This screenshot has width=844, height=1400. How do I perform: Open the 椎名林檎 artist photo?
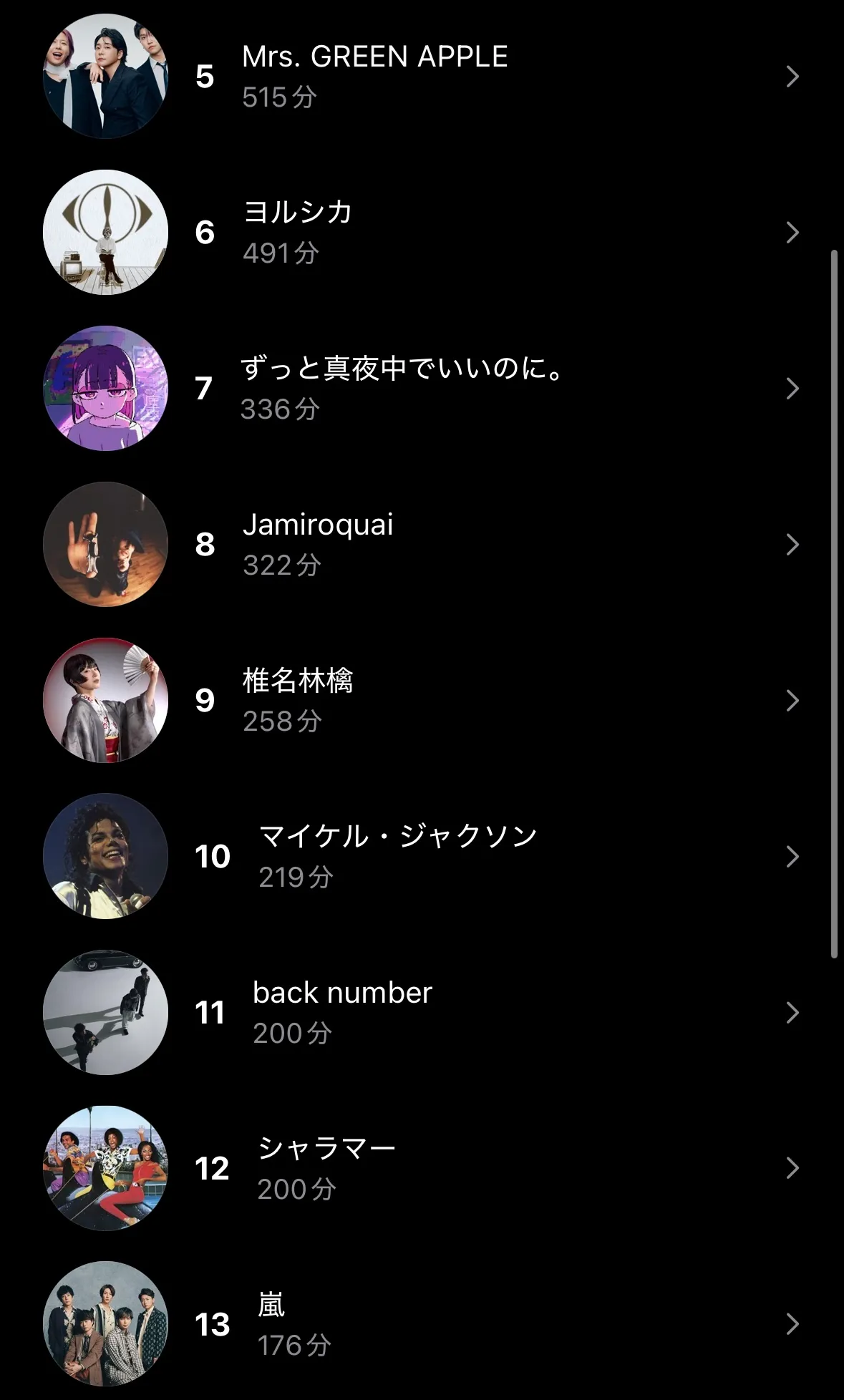tap(105, 700)
